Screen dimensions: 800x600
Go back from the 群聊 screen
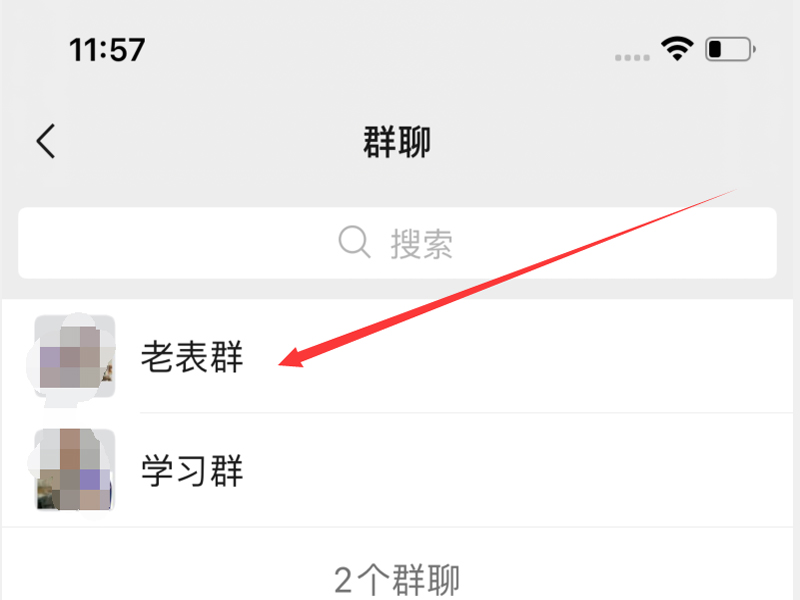(46, 142)
